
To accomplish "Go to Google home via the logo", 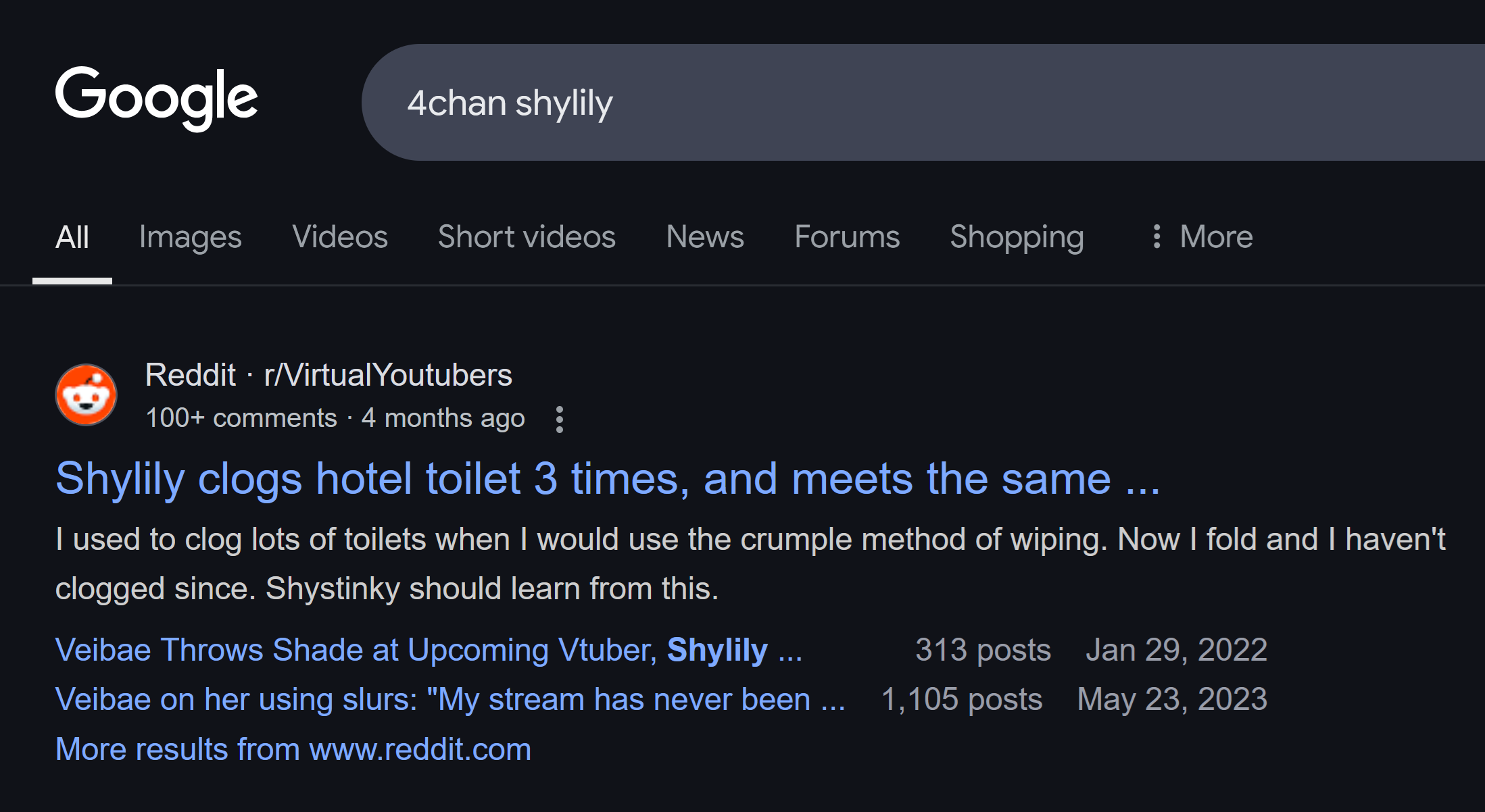I will tap(156, 98).
